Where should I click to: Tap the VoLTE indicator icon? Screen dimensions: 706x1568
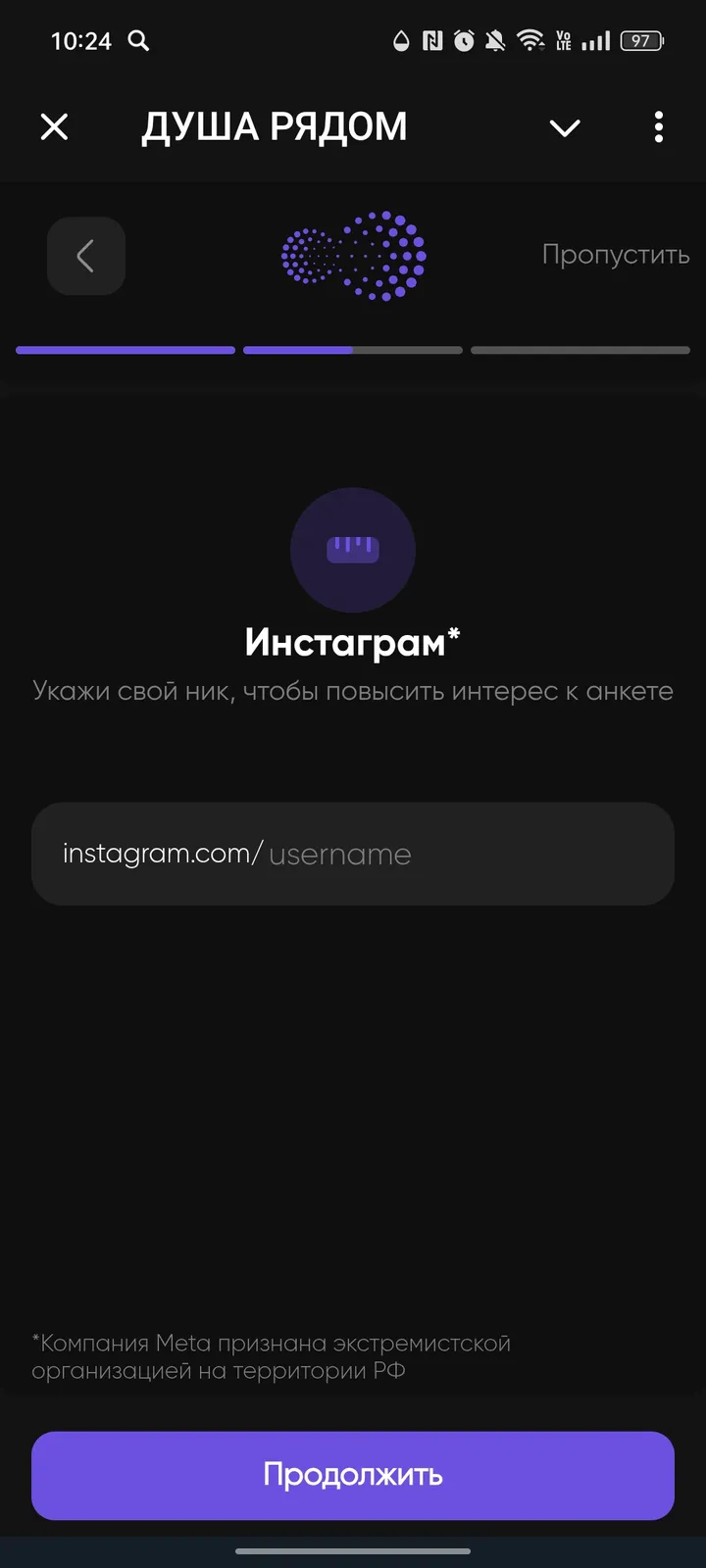(x=564, y=41)
